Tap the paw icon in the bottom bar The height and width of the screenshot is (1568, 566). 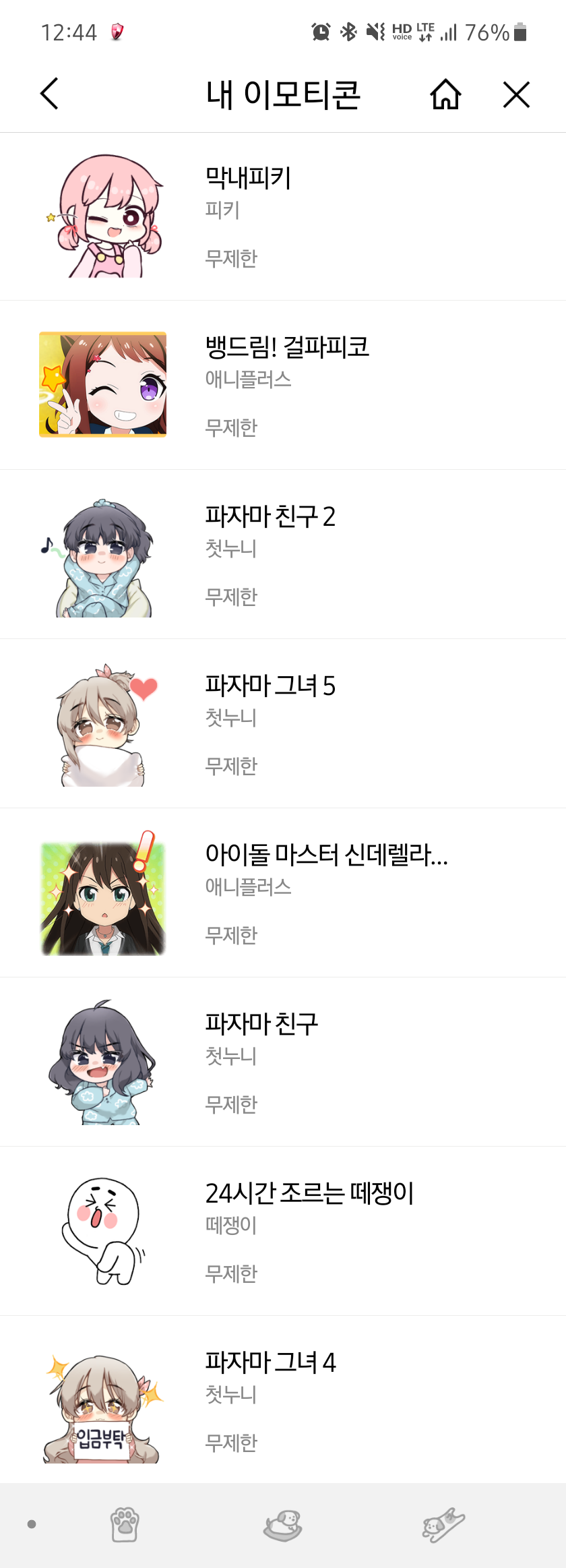click(125, 1525)
